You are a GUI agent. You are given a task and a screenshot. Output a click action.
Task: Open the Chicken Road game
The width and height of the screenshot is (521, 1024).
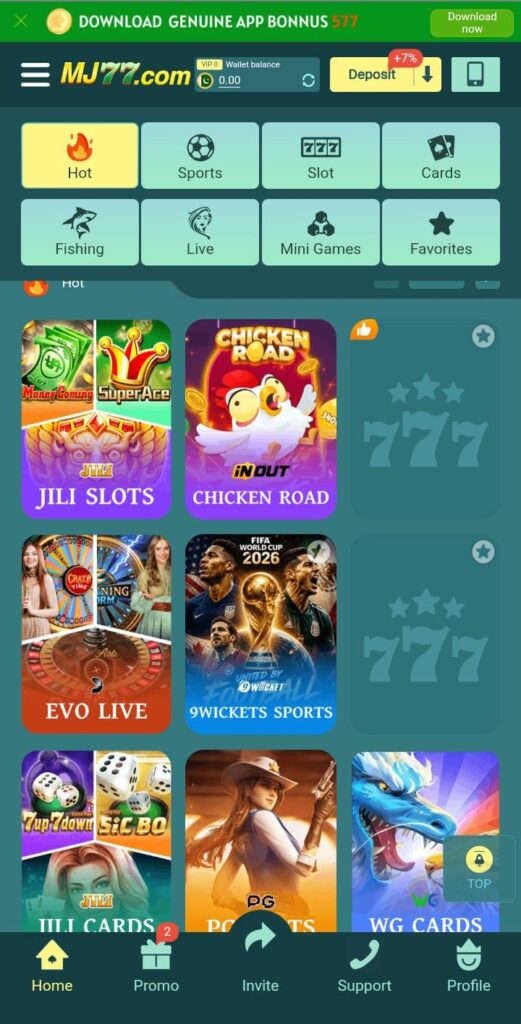(260, 419)
